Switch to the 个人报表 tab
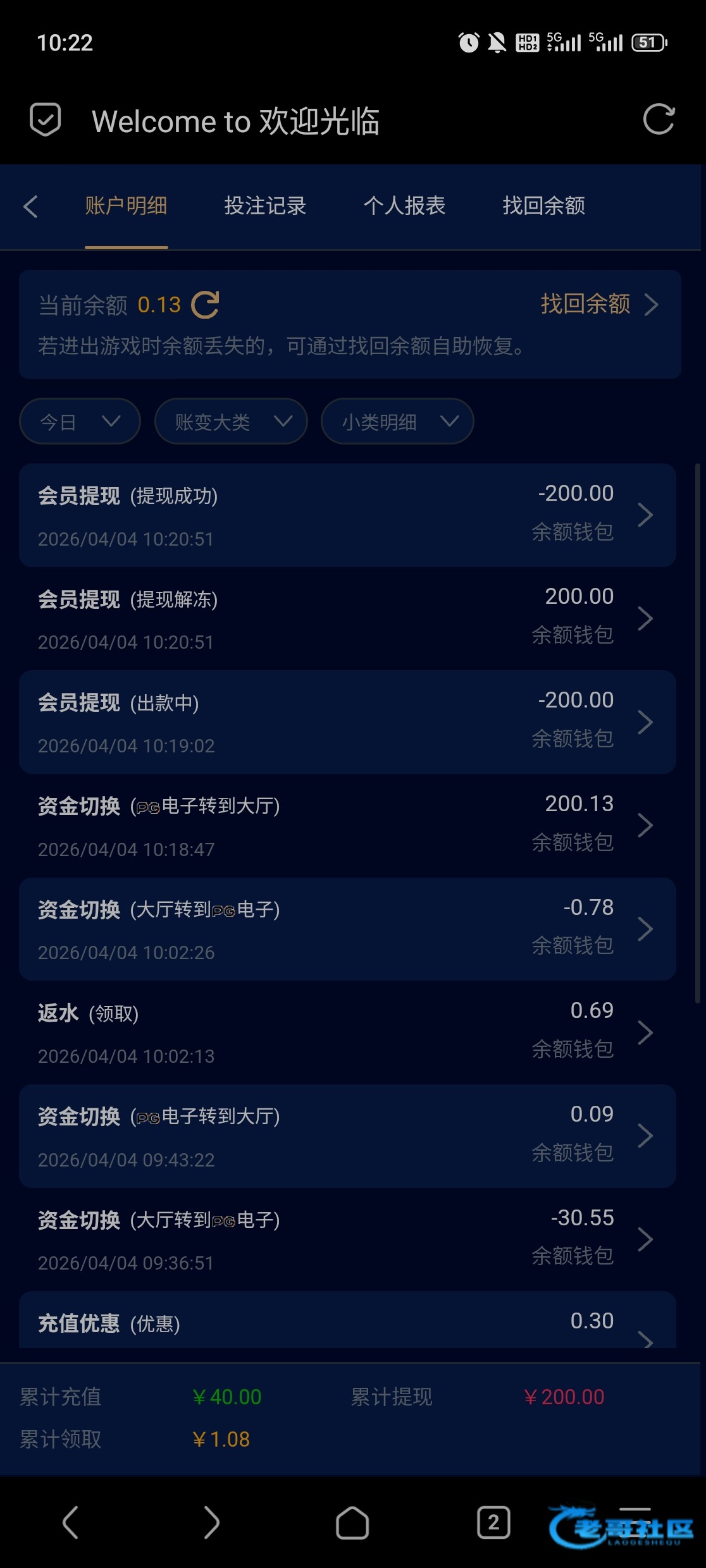 point(404,206)
